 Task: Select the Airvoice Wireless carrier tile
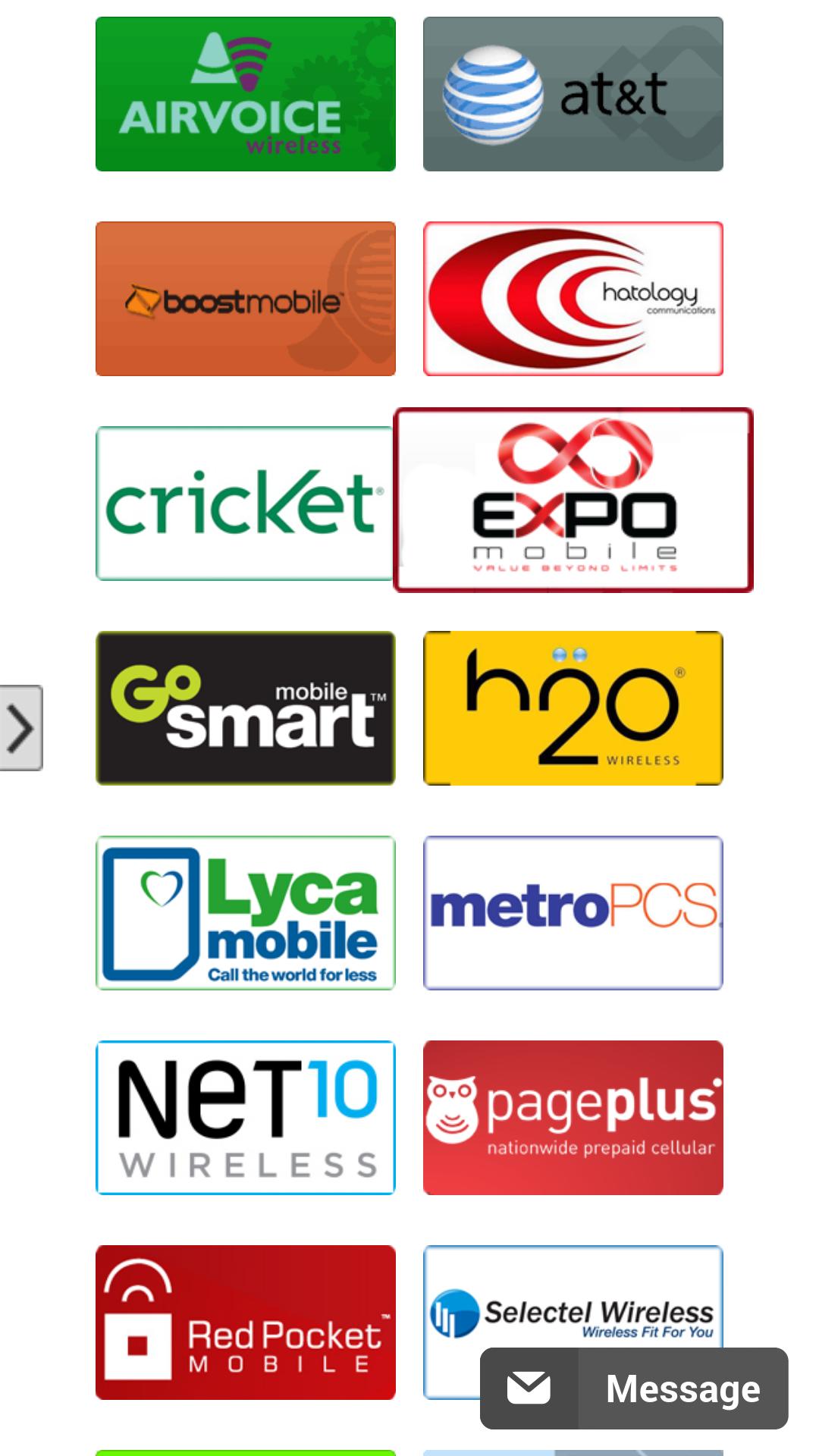coord(246,94)
